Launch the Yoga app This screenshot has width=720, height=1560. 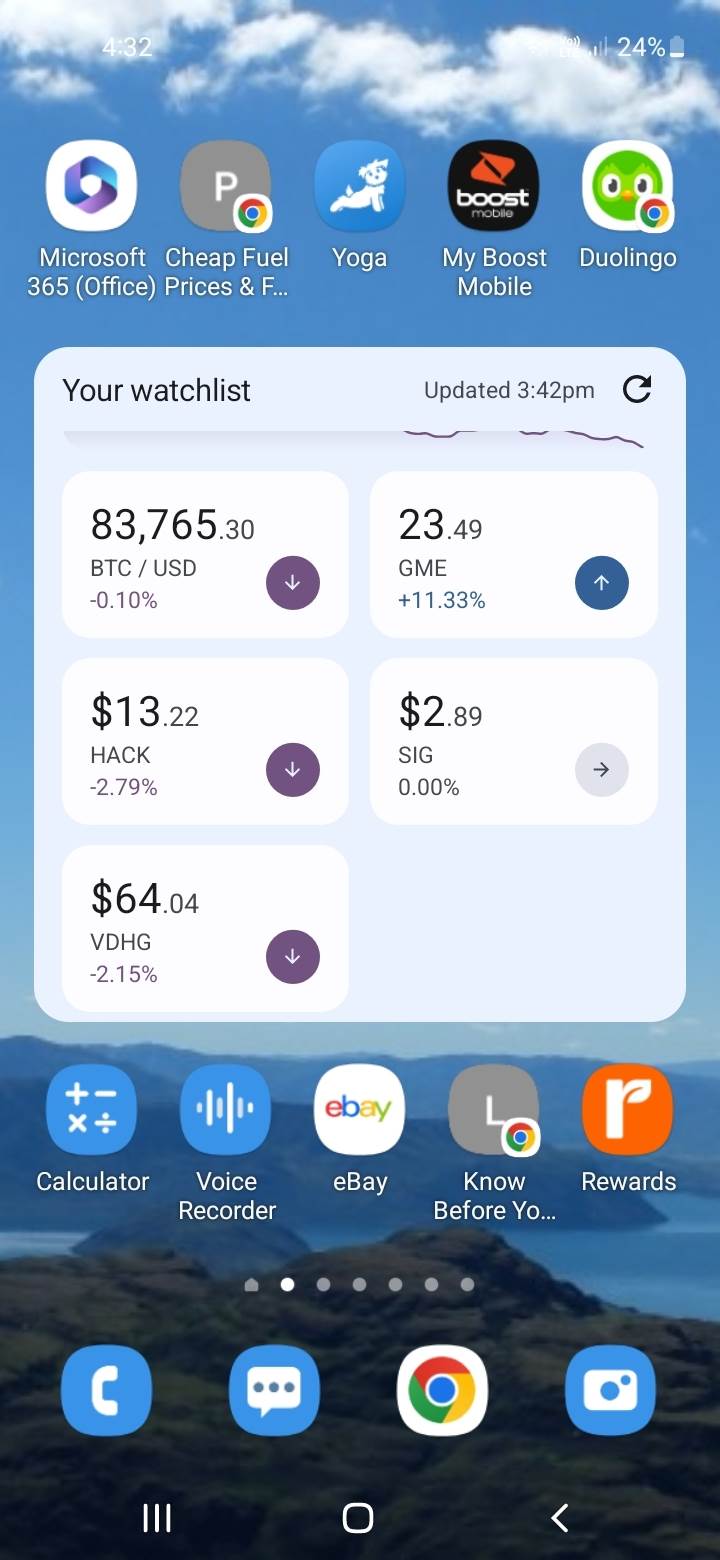(359, 186)
